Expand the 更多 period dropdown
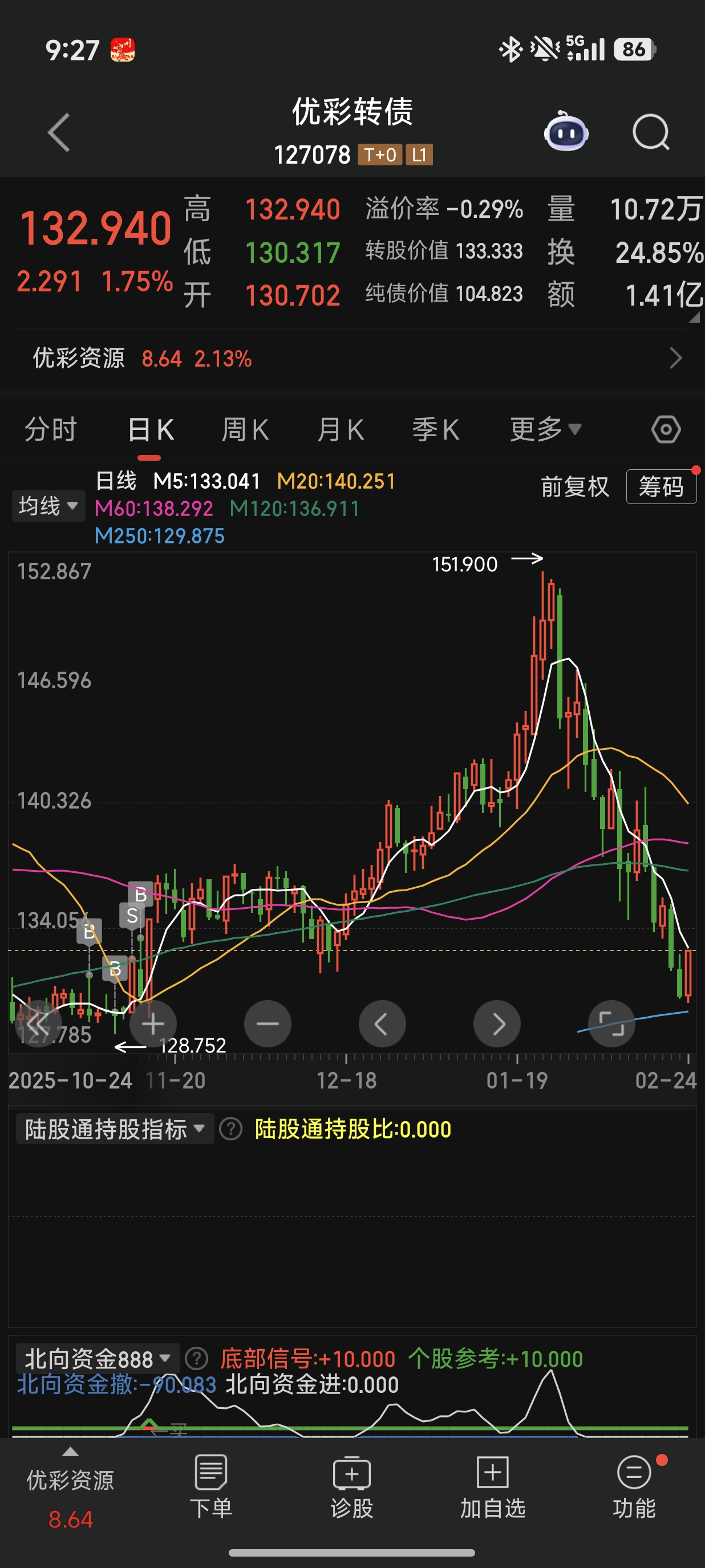 545,430
